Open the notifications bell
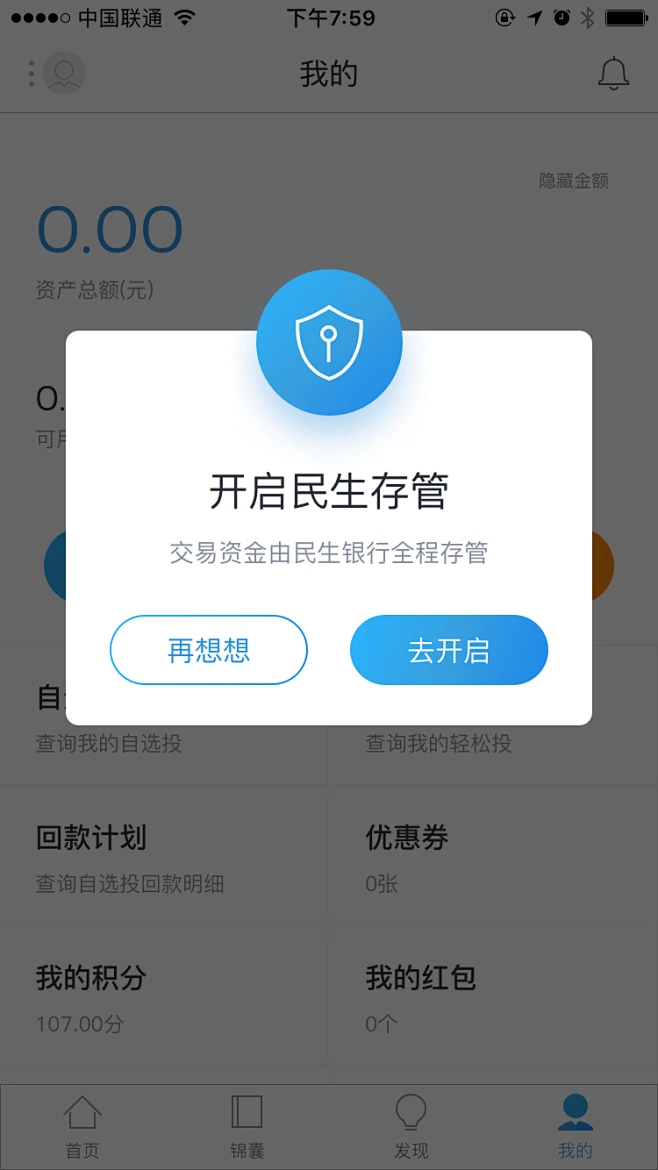658x1170 pixels. (613, 73)
